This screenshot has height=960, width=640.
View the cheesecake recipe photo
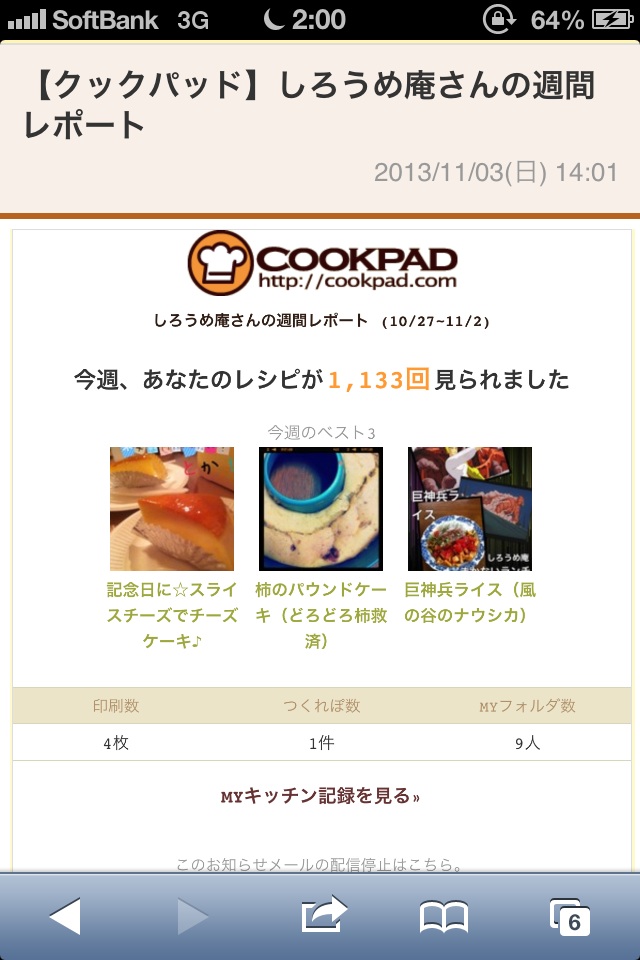172,508
